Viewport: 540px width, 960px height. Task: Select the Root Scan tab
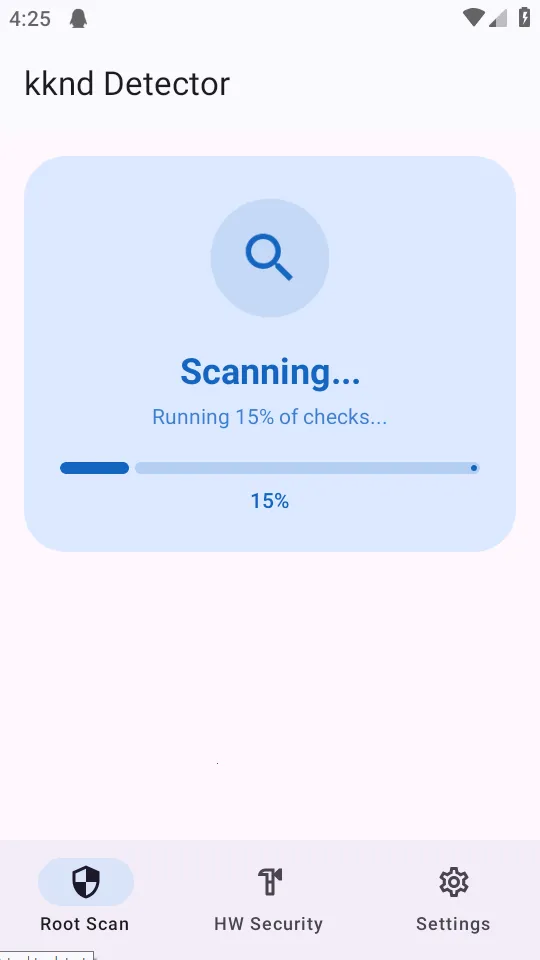85,898
